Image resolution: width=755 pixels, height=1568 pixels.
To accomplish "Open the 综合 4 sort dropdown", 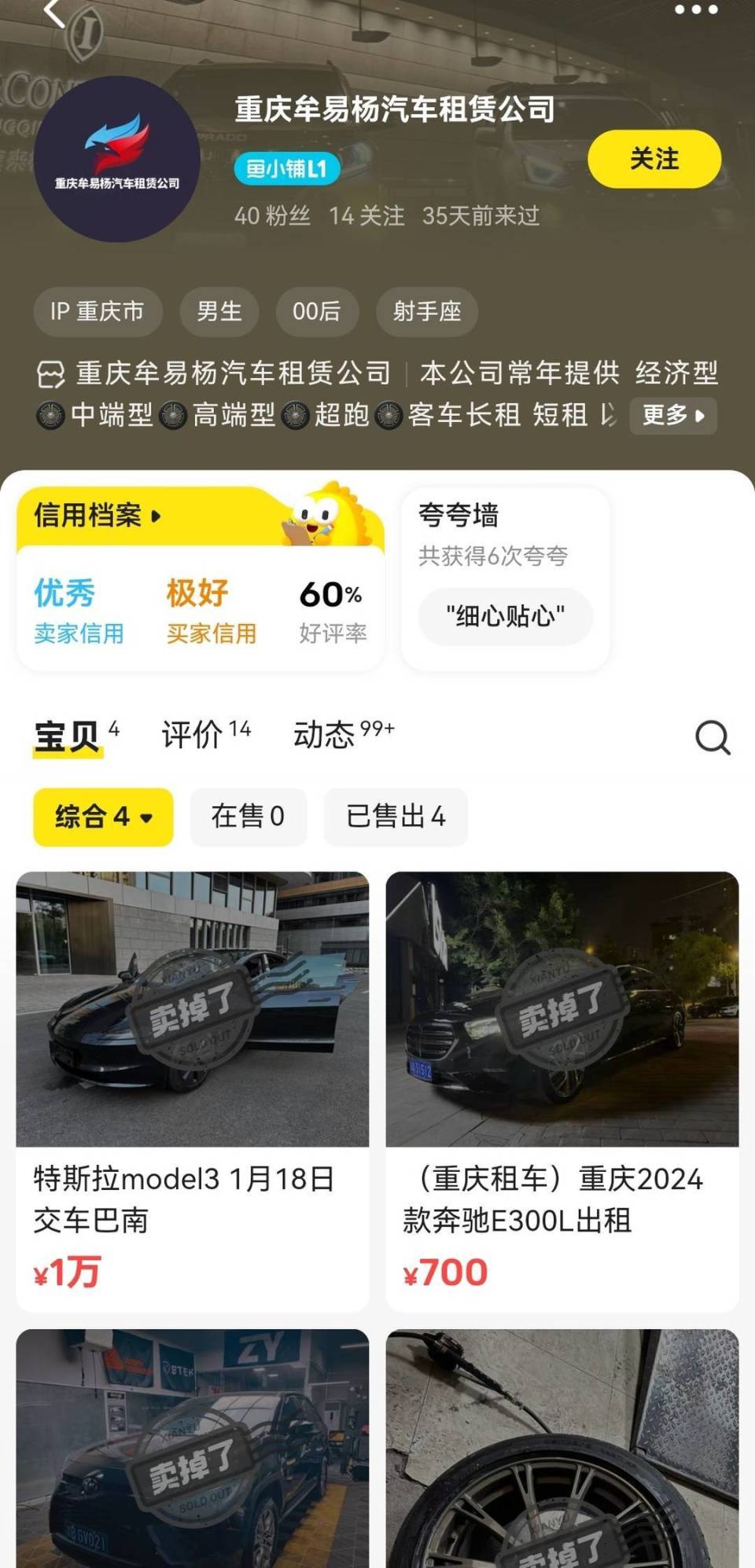I will click(x=102, y=817).
